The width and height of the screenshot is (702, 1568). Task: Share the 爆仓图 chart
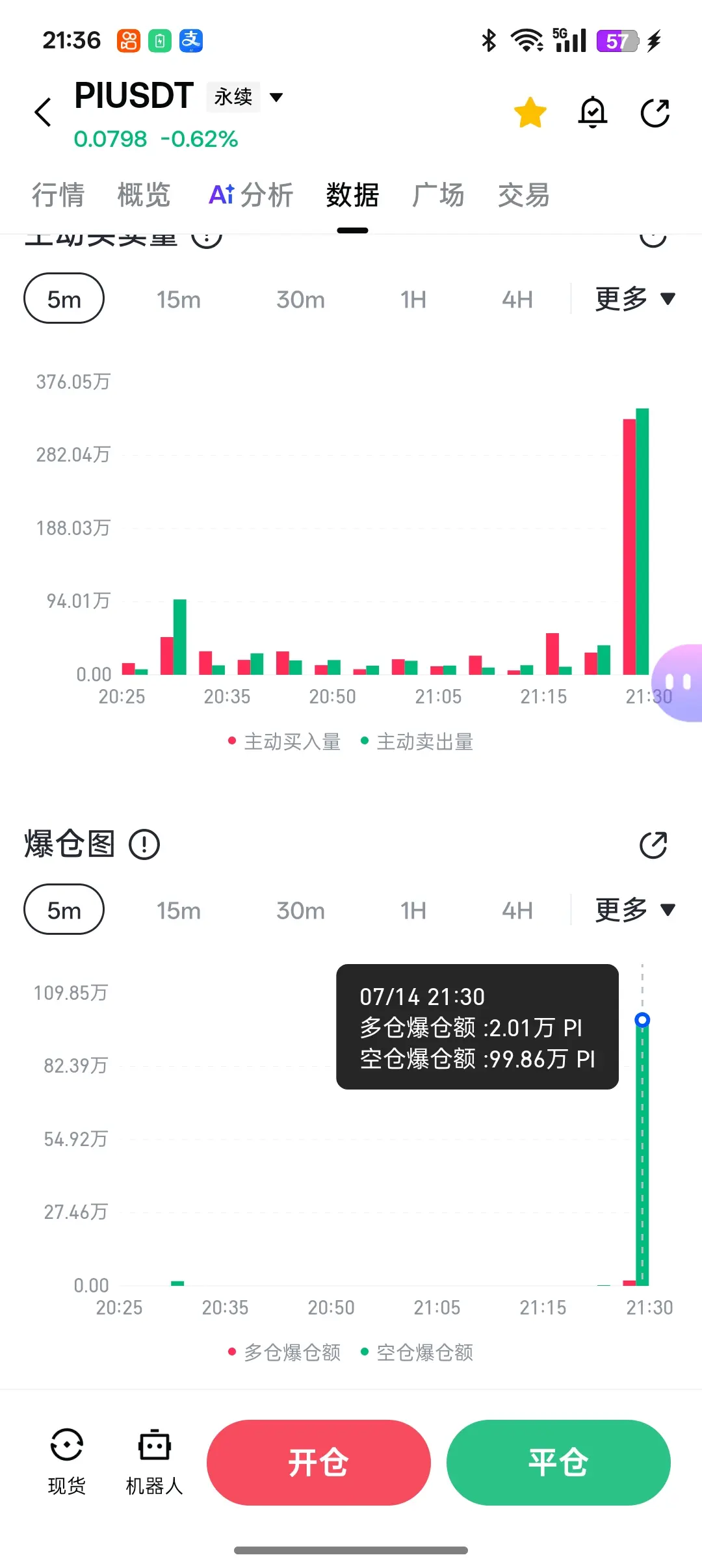653,845
